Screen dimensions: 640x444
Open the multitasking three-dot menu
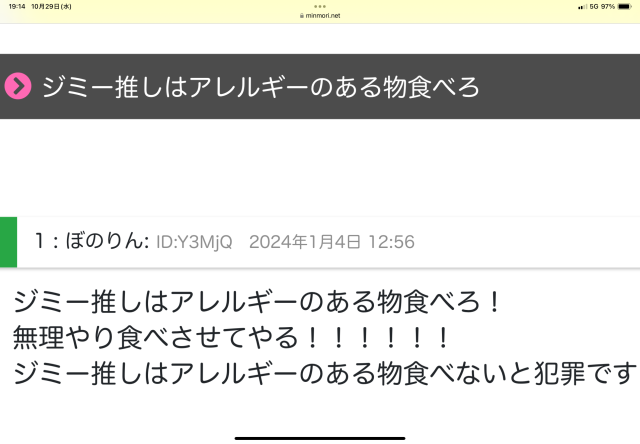(320, 6)
